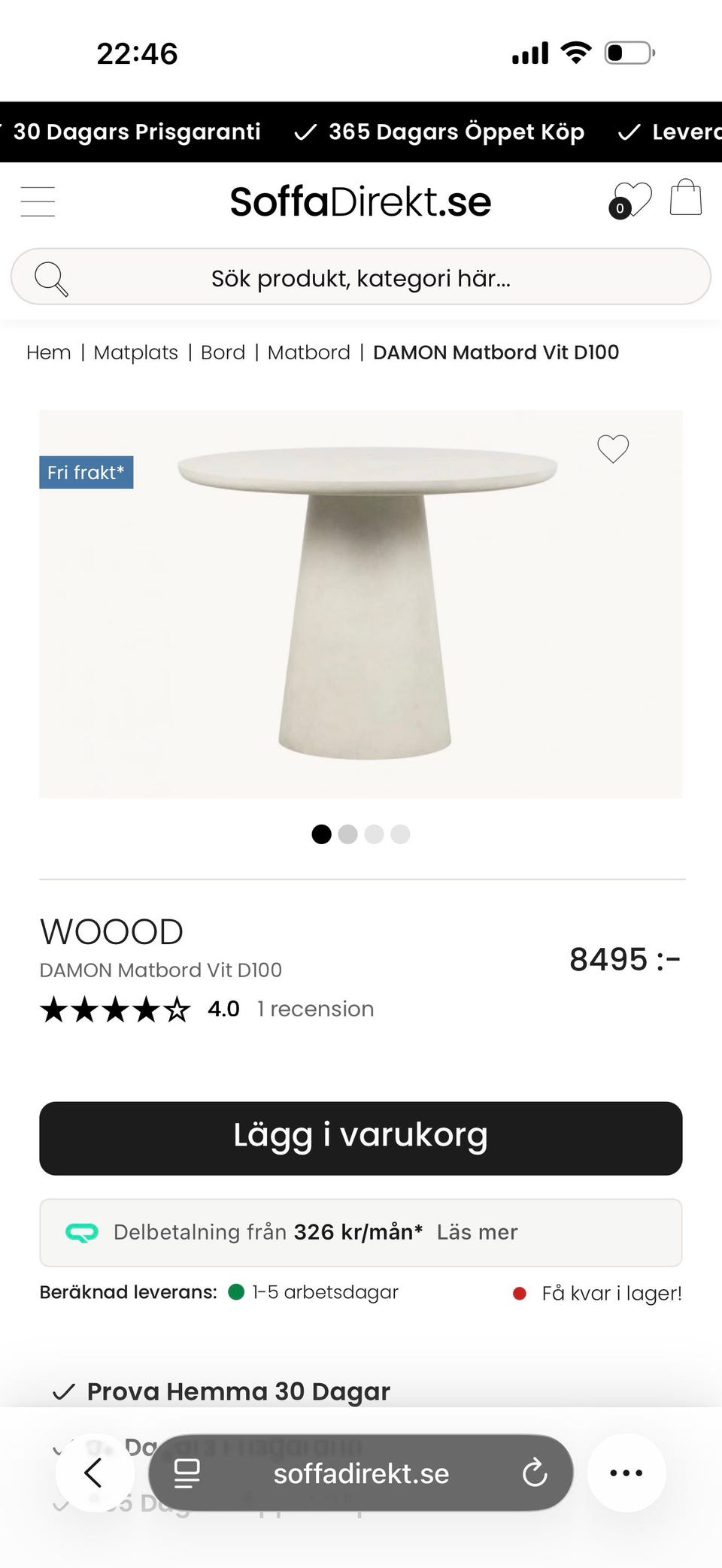722x1568 pixels.
Task: Open the hamburger menu
Action: pyautogui.click(x=38, y=201)
